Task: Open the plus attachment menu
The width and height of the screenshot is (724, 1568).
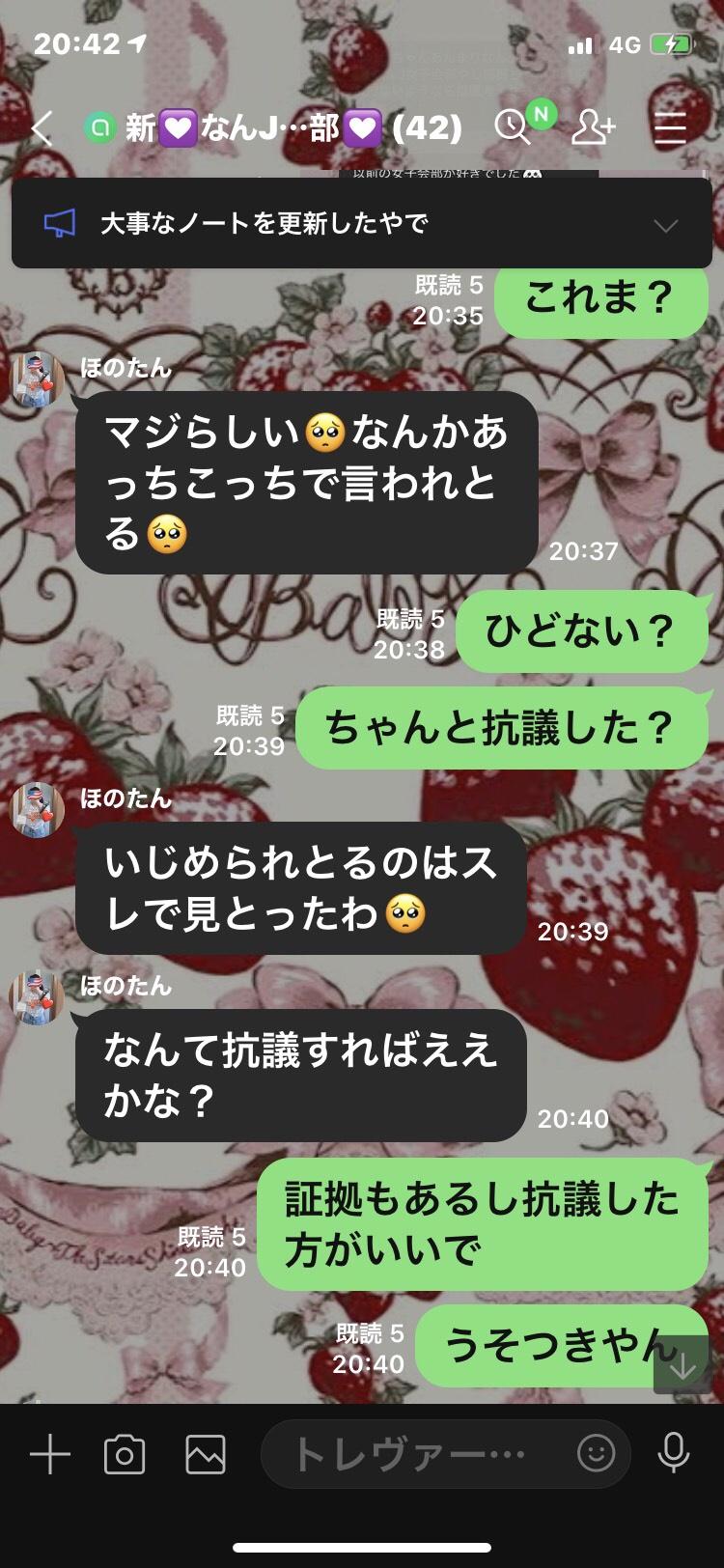Action: (x=50, y=1453)
